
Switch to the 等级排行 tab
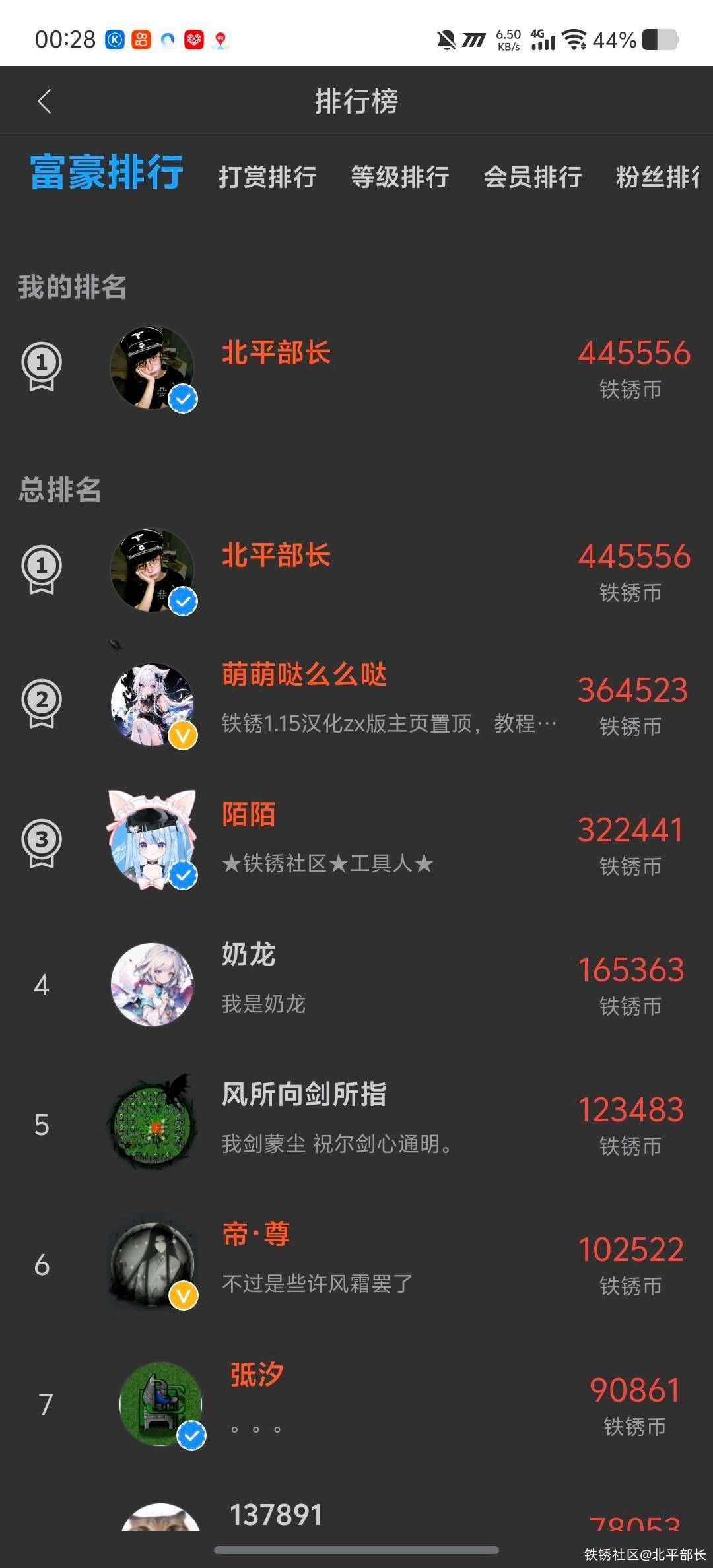[x=400, y=177]
